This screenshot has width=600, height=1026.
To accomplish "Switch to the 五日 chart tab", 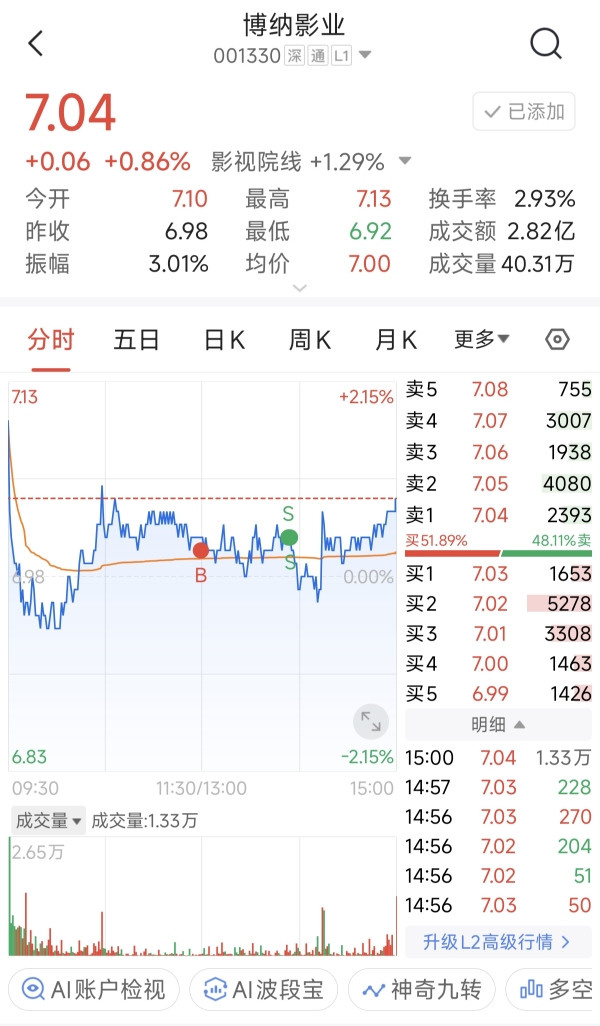I will (x=136, y=340).
